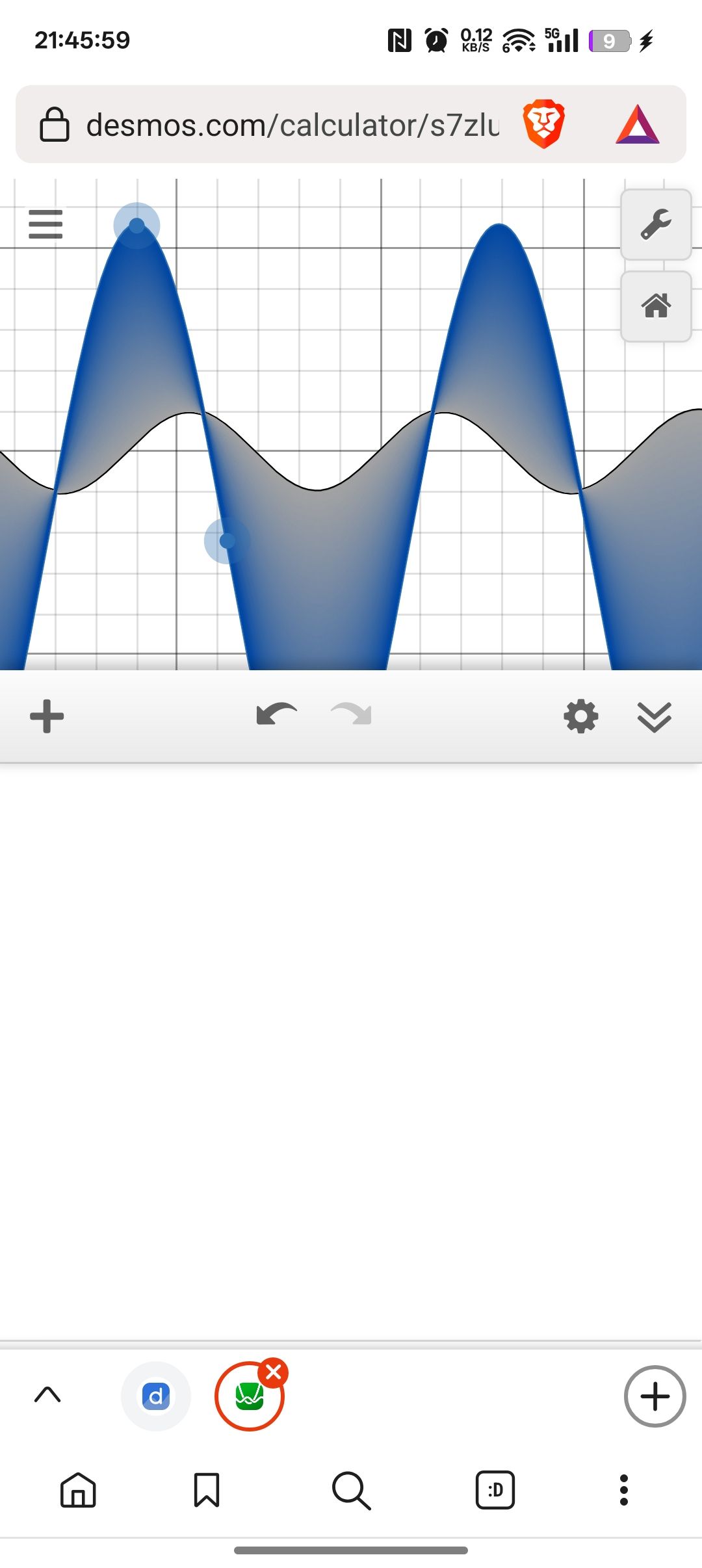Screen dimensions: 702x1568
Task: Close the Desmos tab
Action: pyautogui.click(x=274, y=1373)
